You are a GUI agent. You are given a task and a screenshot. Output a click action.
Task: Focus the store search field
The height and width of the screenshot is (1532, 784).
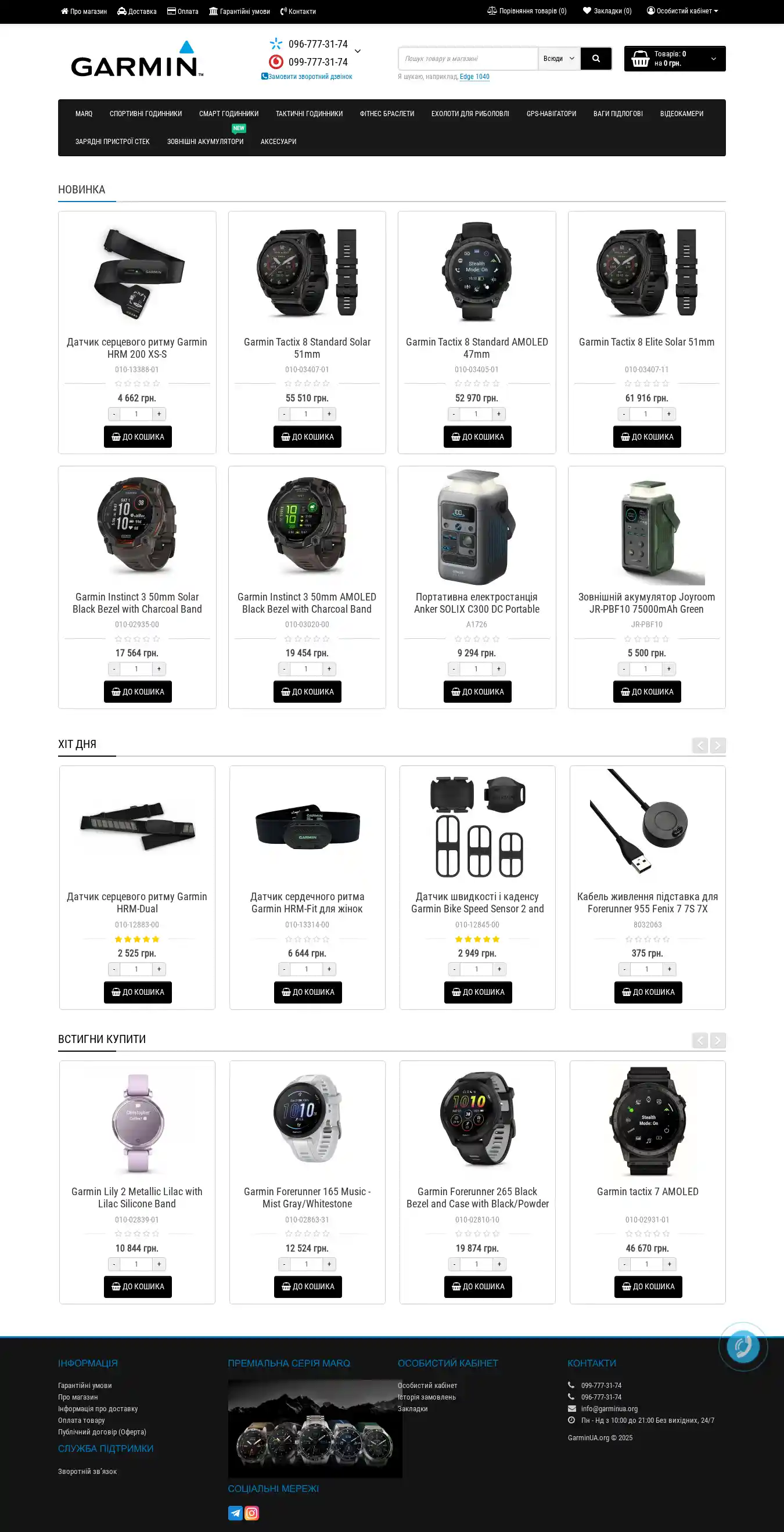(x=467, y=59)
